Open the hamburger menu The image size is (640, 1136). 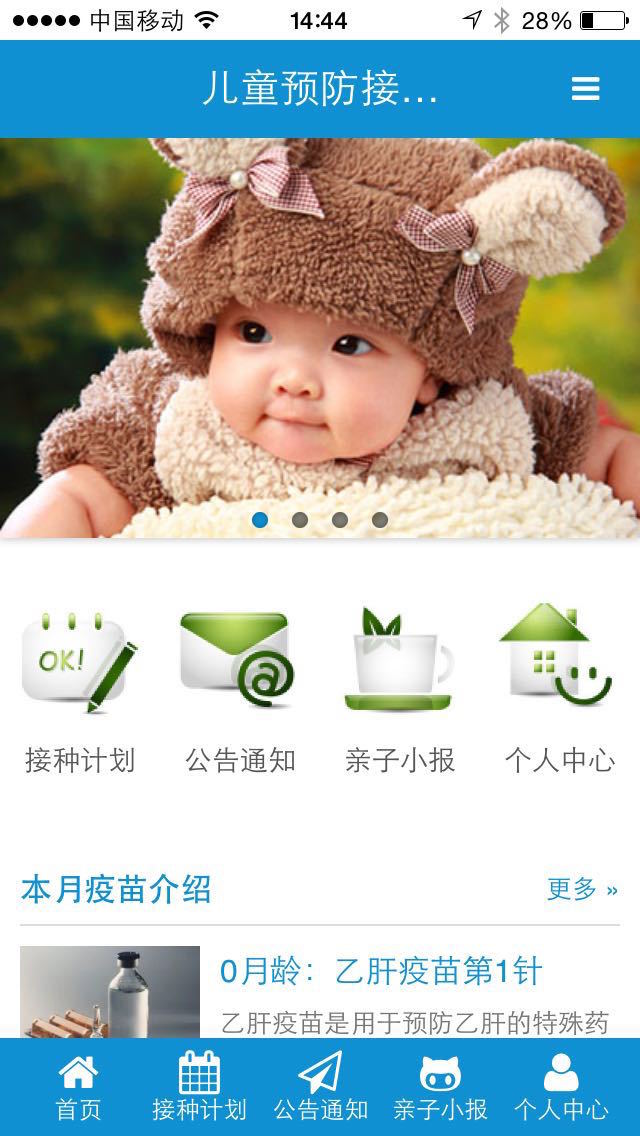click(x=585, y=89)
